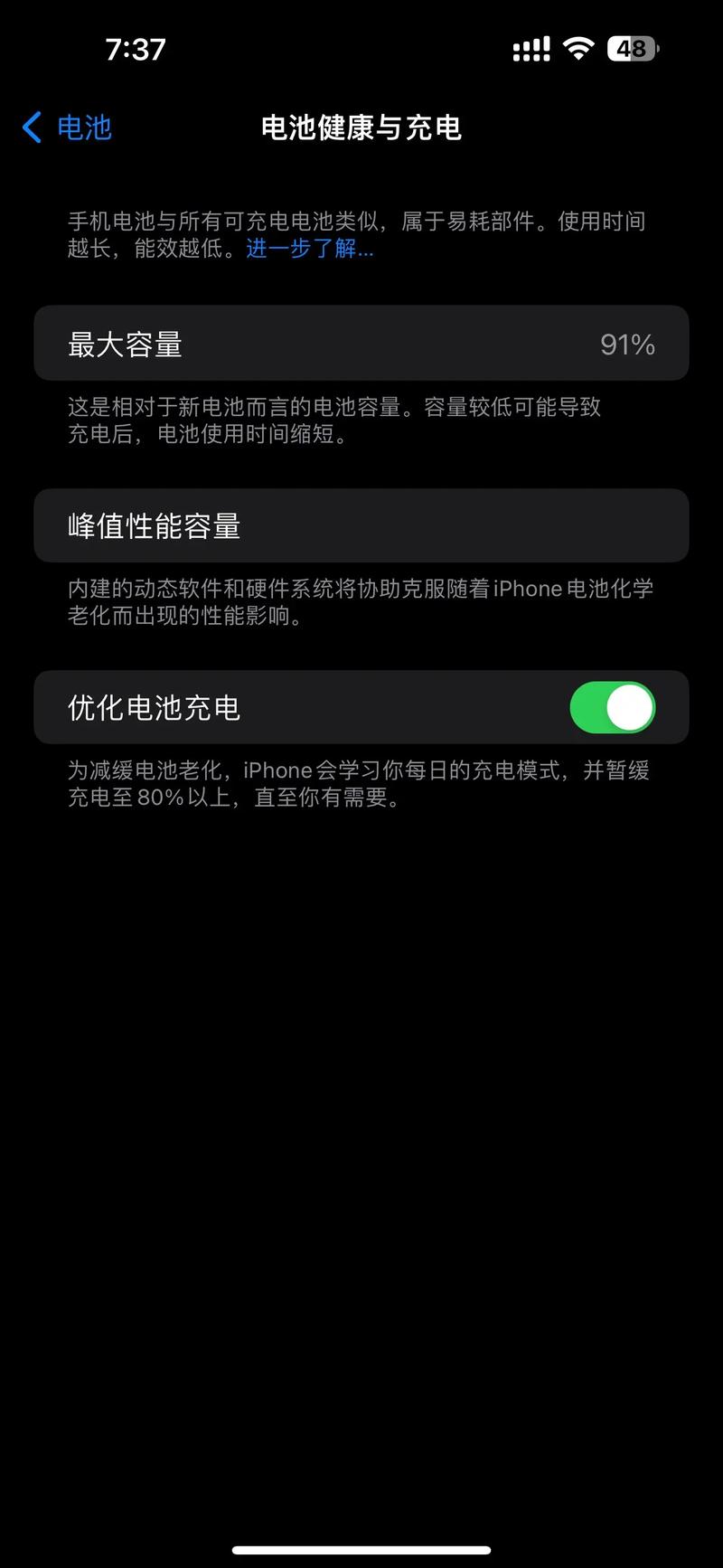Expand the 最大容量 row showing 91%
Screen dimensions: 723x1568
point(361,344)
